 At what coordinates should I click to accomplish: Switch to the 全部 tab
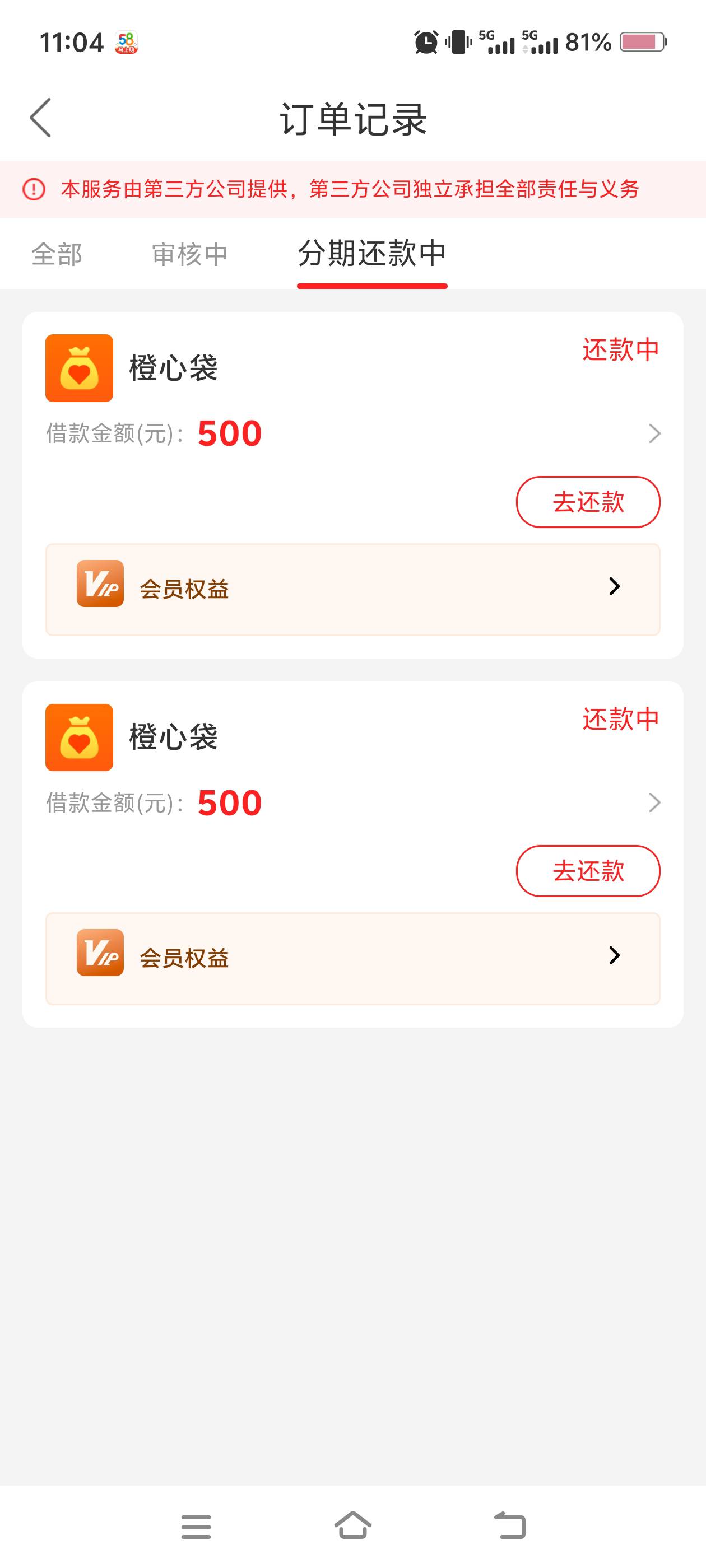[57, 254]
